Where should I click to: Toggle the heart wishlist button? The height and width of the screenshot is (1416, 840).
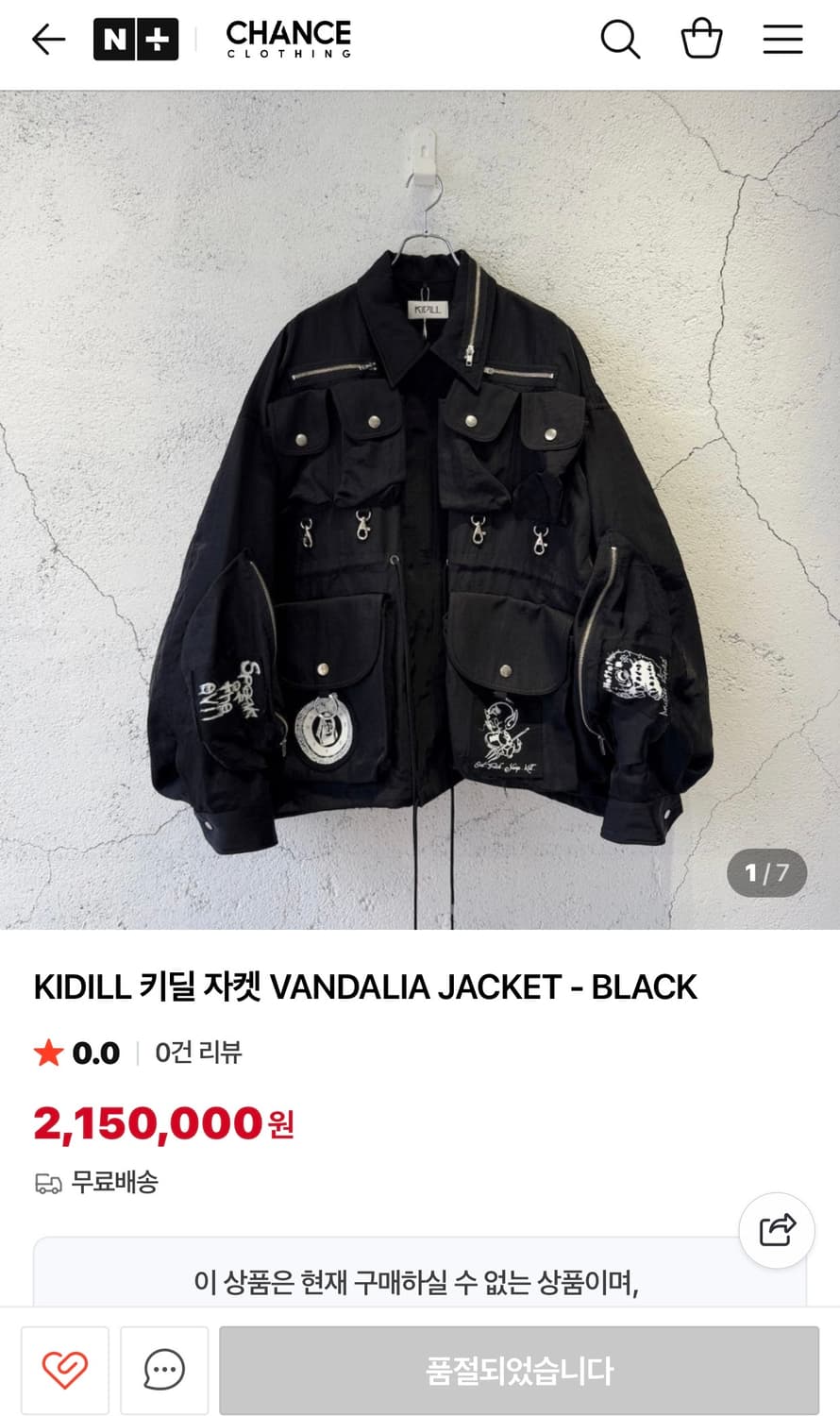coord(62,1369)
